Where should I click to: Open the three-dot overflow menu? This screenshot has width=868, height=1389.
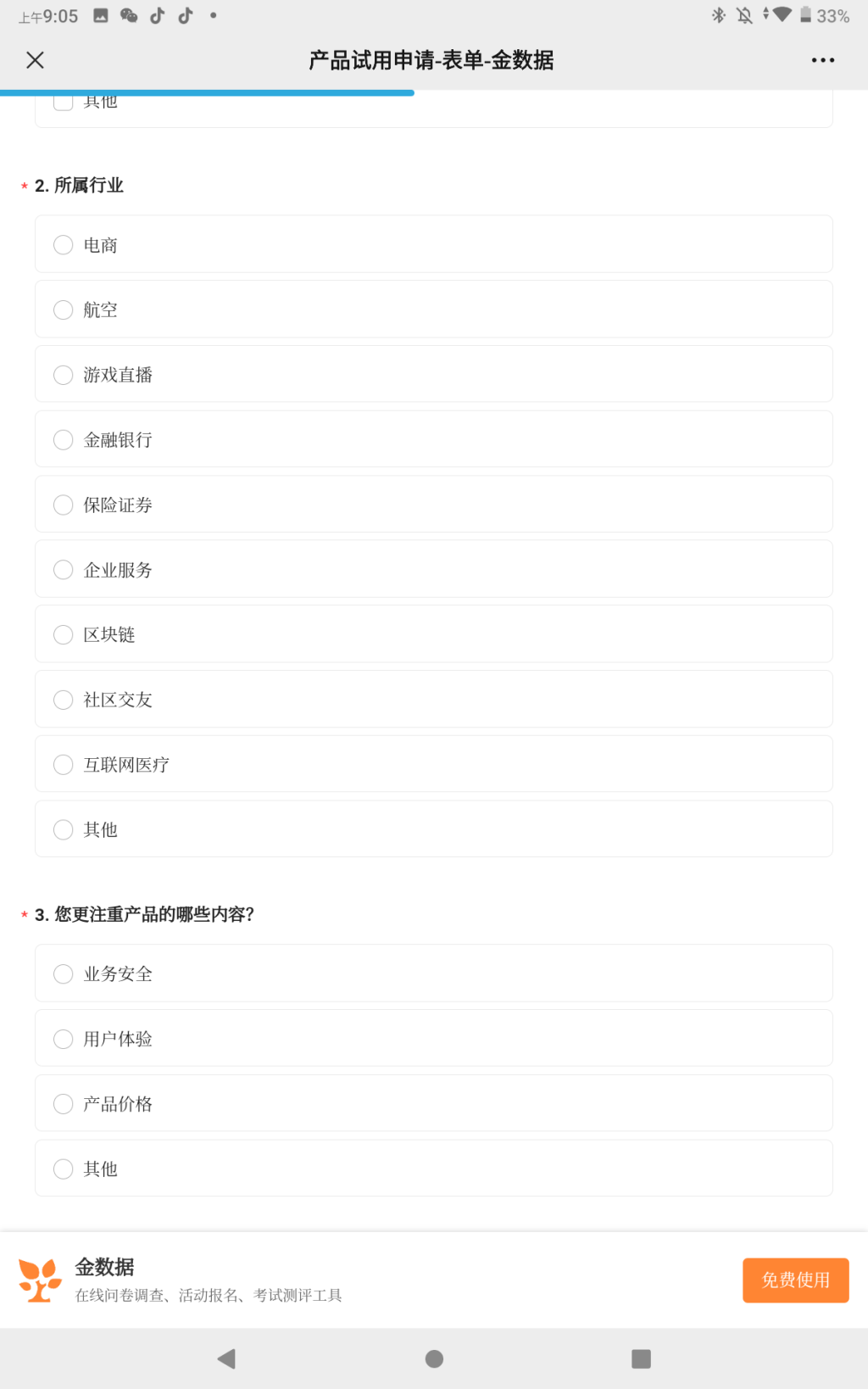click(822, 60)
